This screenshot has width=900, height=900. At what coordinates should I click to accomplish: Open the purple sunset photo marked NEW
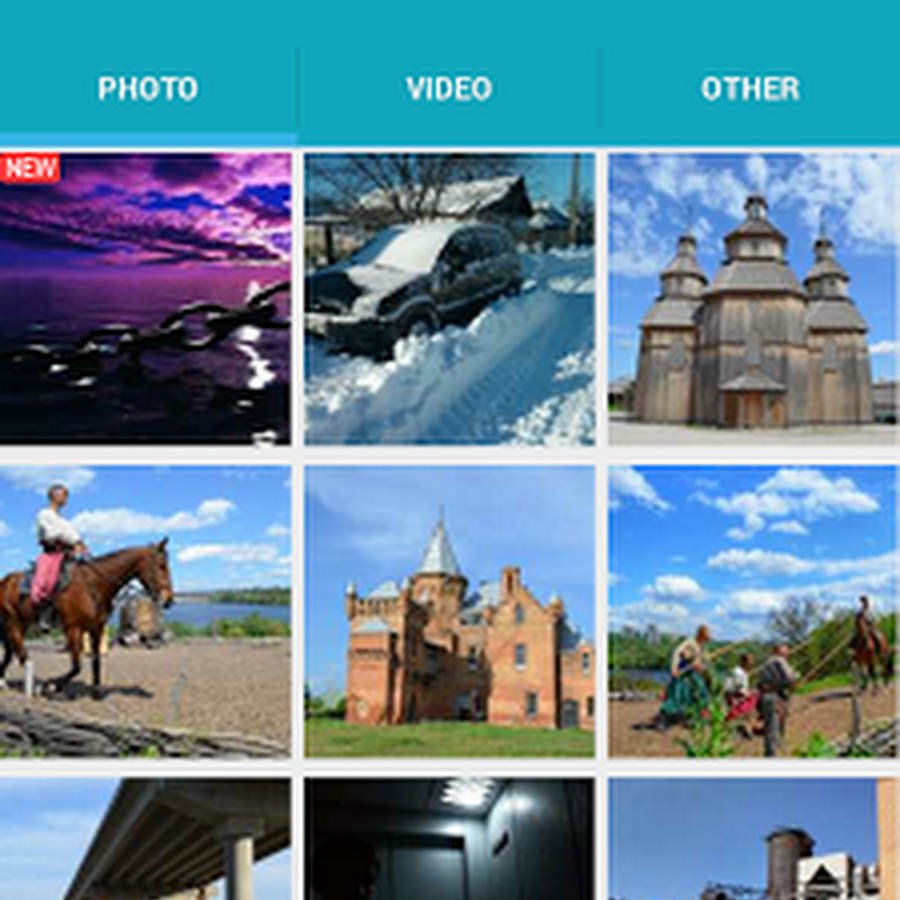click(146, 298)
